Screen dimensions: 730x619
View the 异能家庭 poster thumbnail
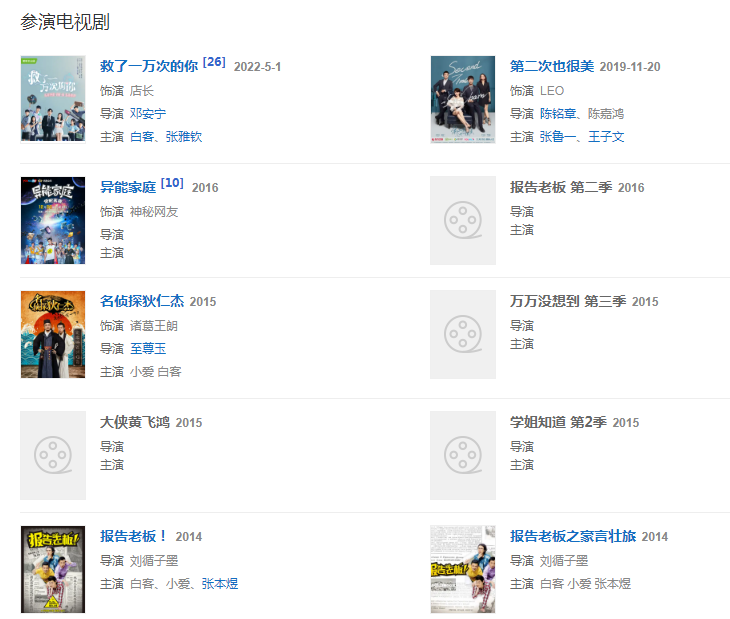point(53,220)
